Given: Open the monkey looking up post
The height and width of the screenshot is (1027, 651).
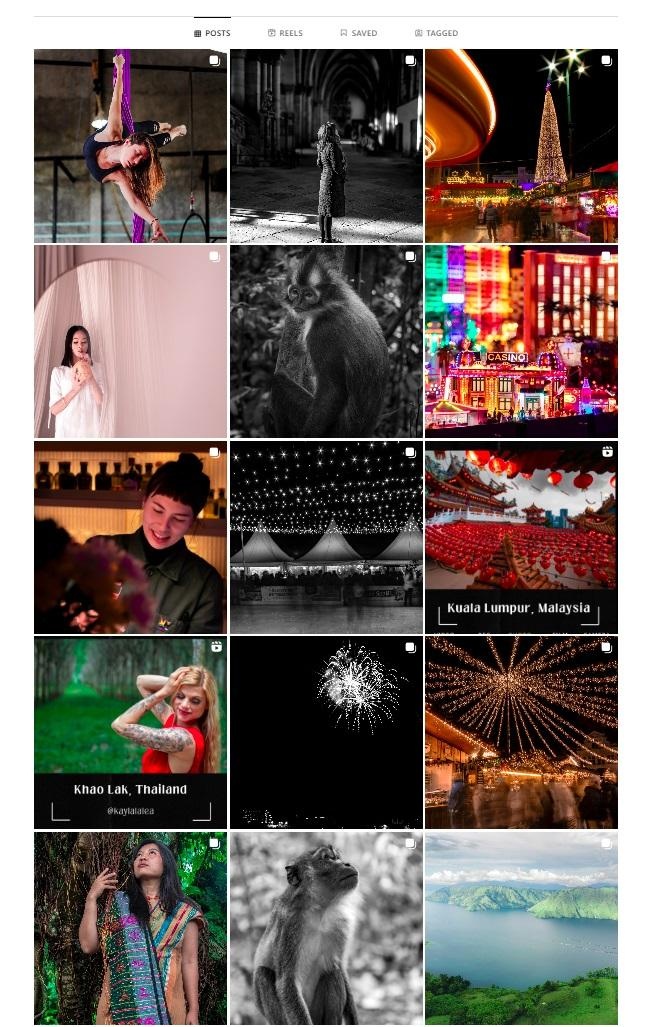Looking at the screenshot, I should 326,928.
